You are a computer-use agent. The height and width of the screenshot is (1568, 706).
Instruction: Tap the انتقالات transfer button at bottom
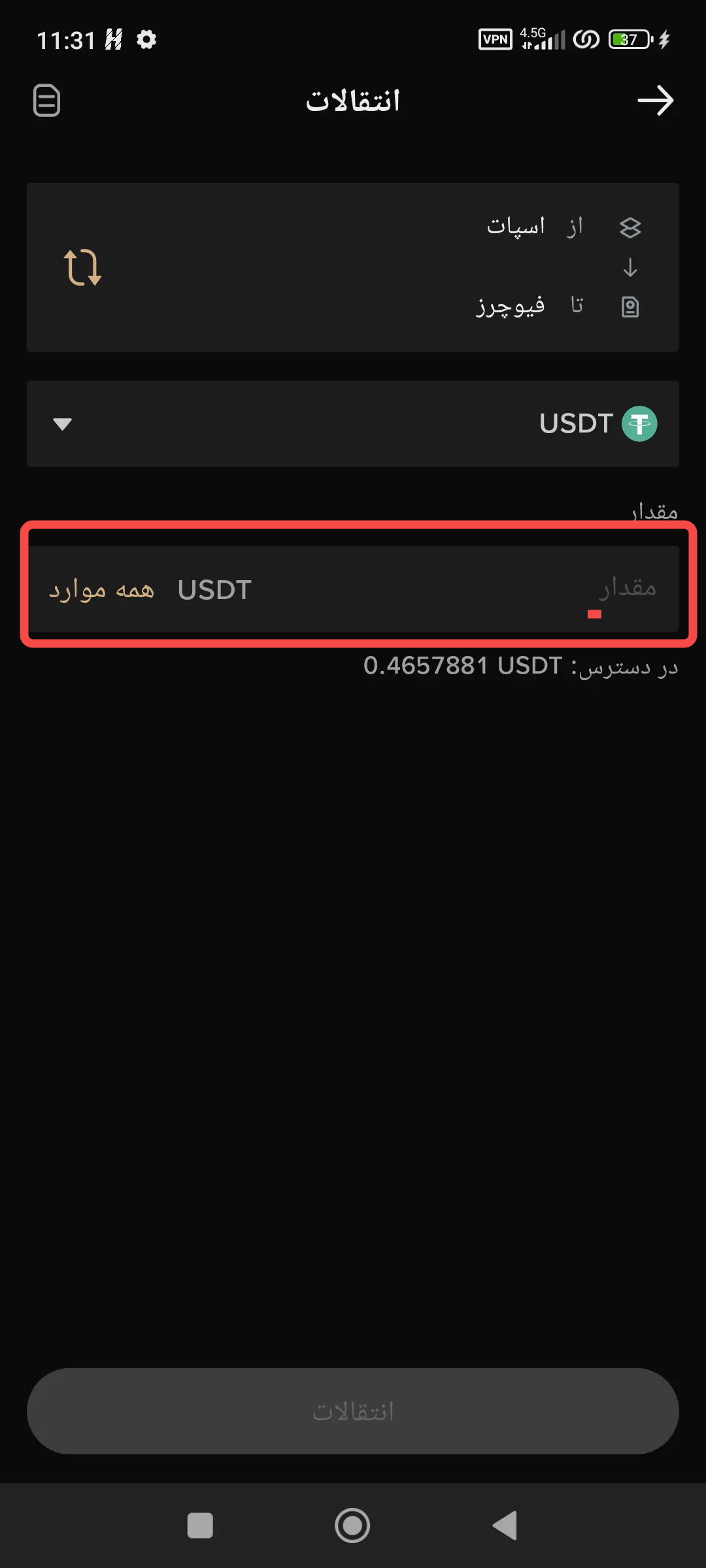point(352,1411)
